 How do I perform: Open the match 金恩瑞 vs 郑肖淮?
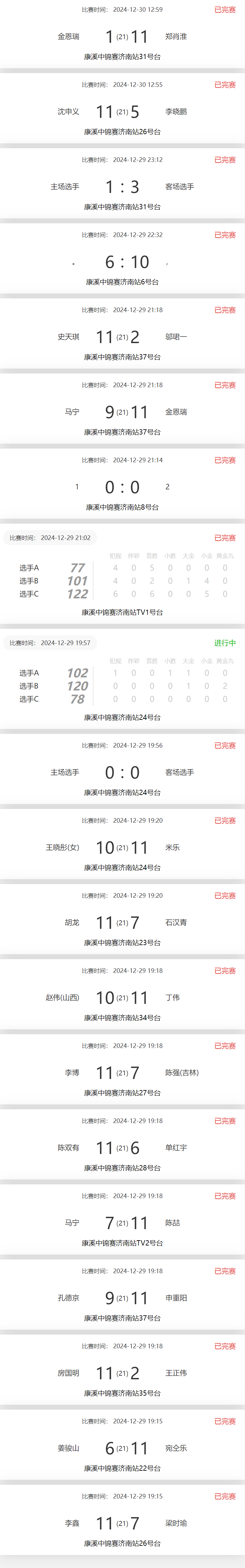coord(122,37)
